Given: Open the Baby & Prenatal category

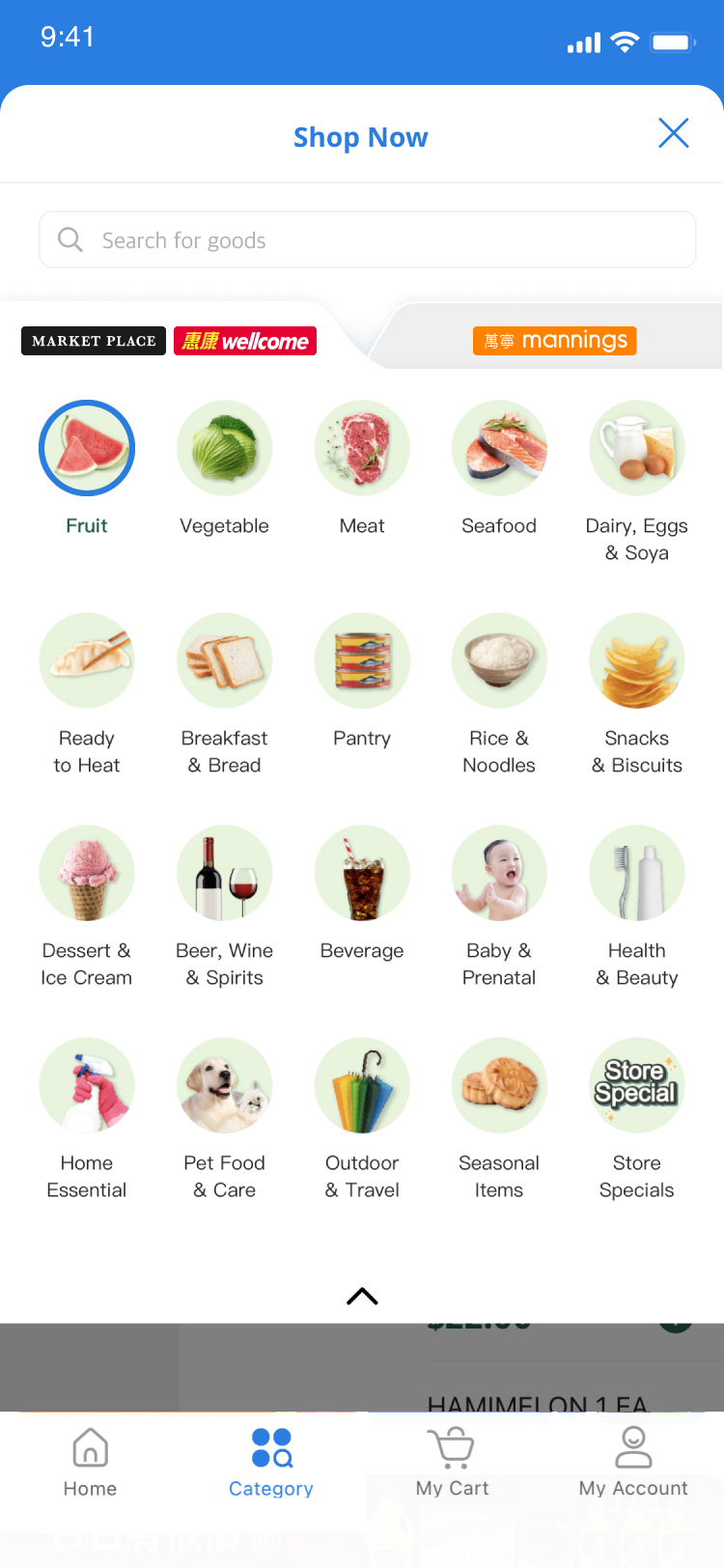Looking at the screenshot, I should 499,874.
